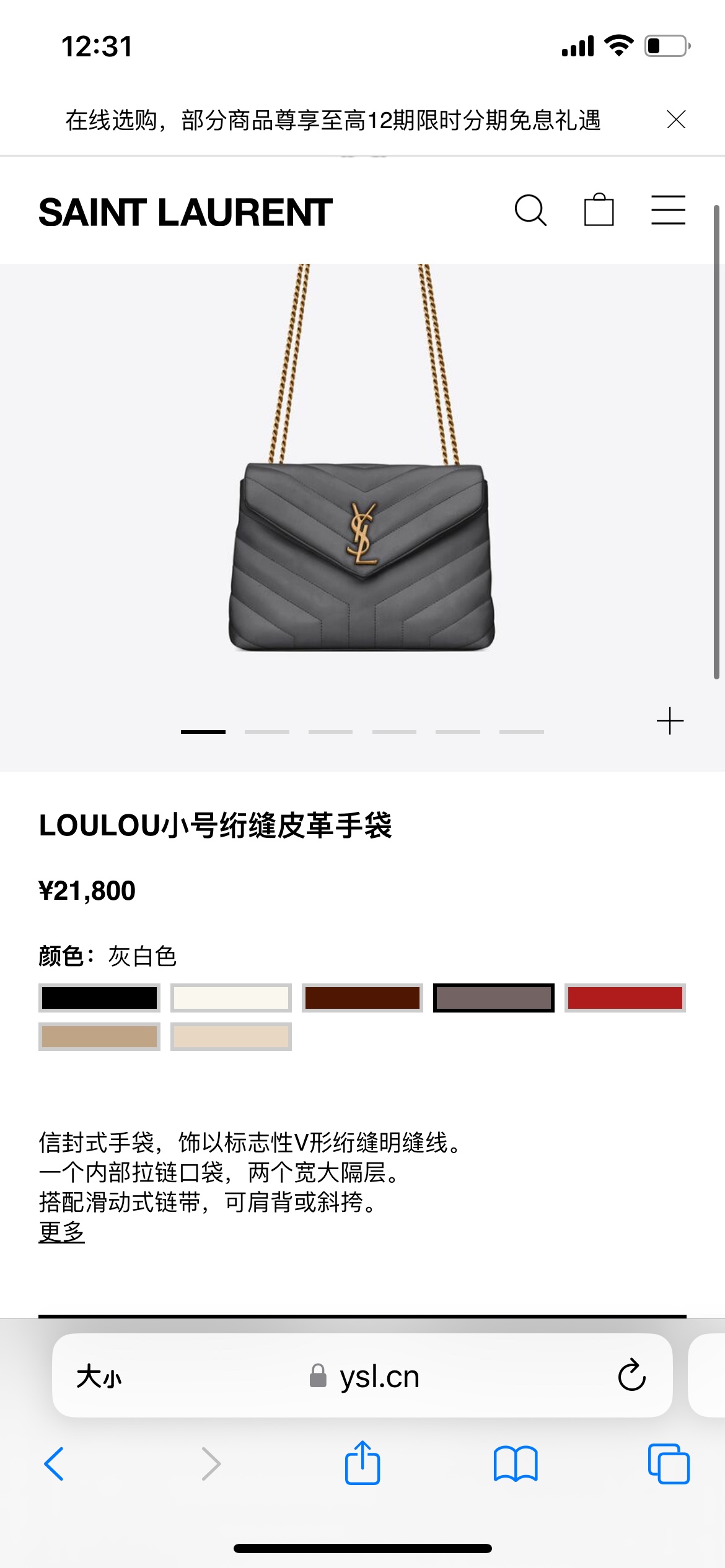Dismiss the installment promotion banner
This screenshot has width=725, height=1568.
pos(675,120)
